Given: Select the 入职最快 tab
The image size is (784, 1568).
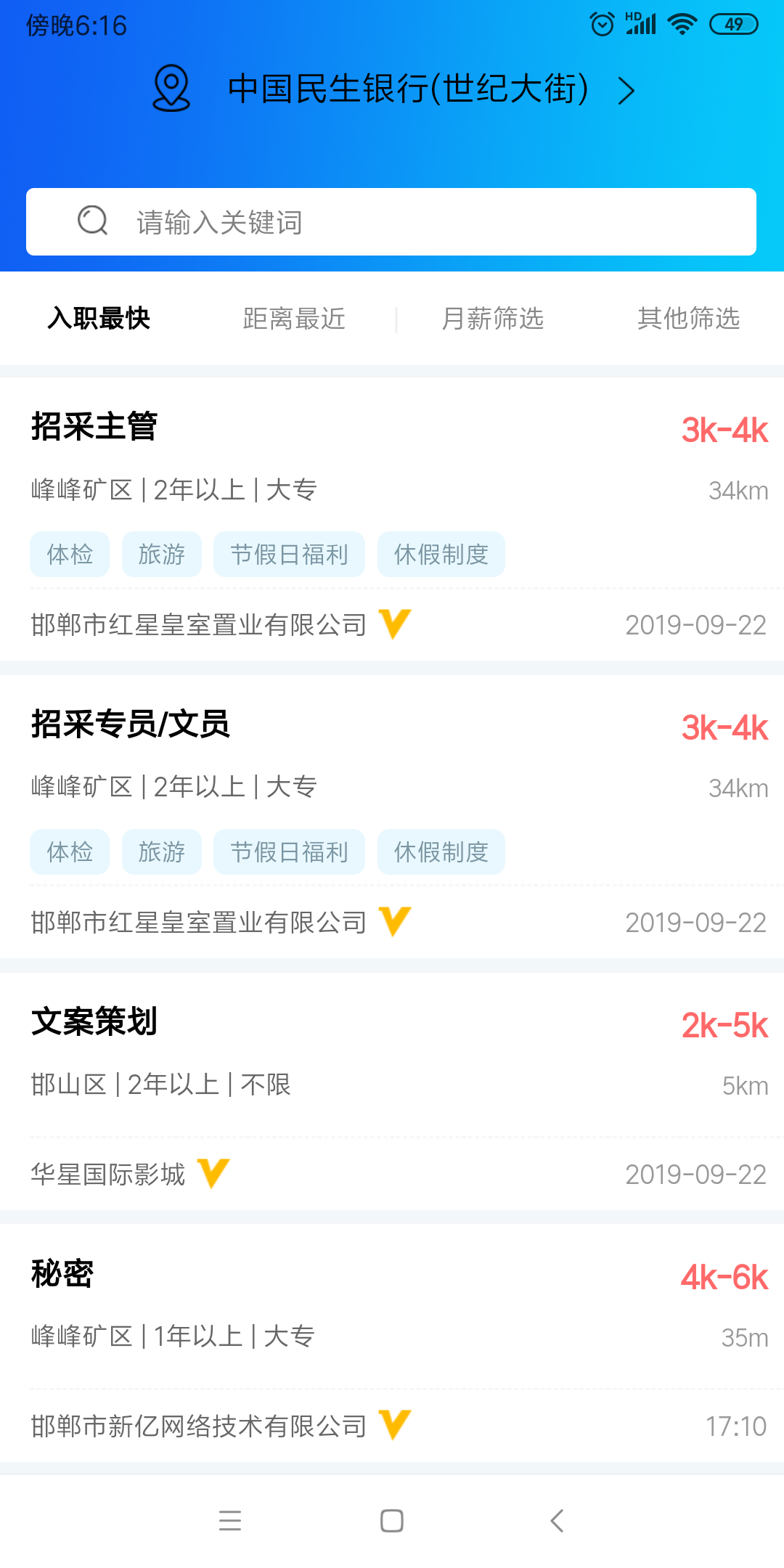Looking at the screenshot, I should pos(99,318).
